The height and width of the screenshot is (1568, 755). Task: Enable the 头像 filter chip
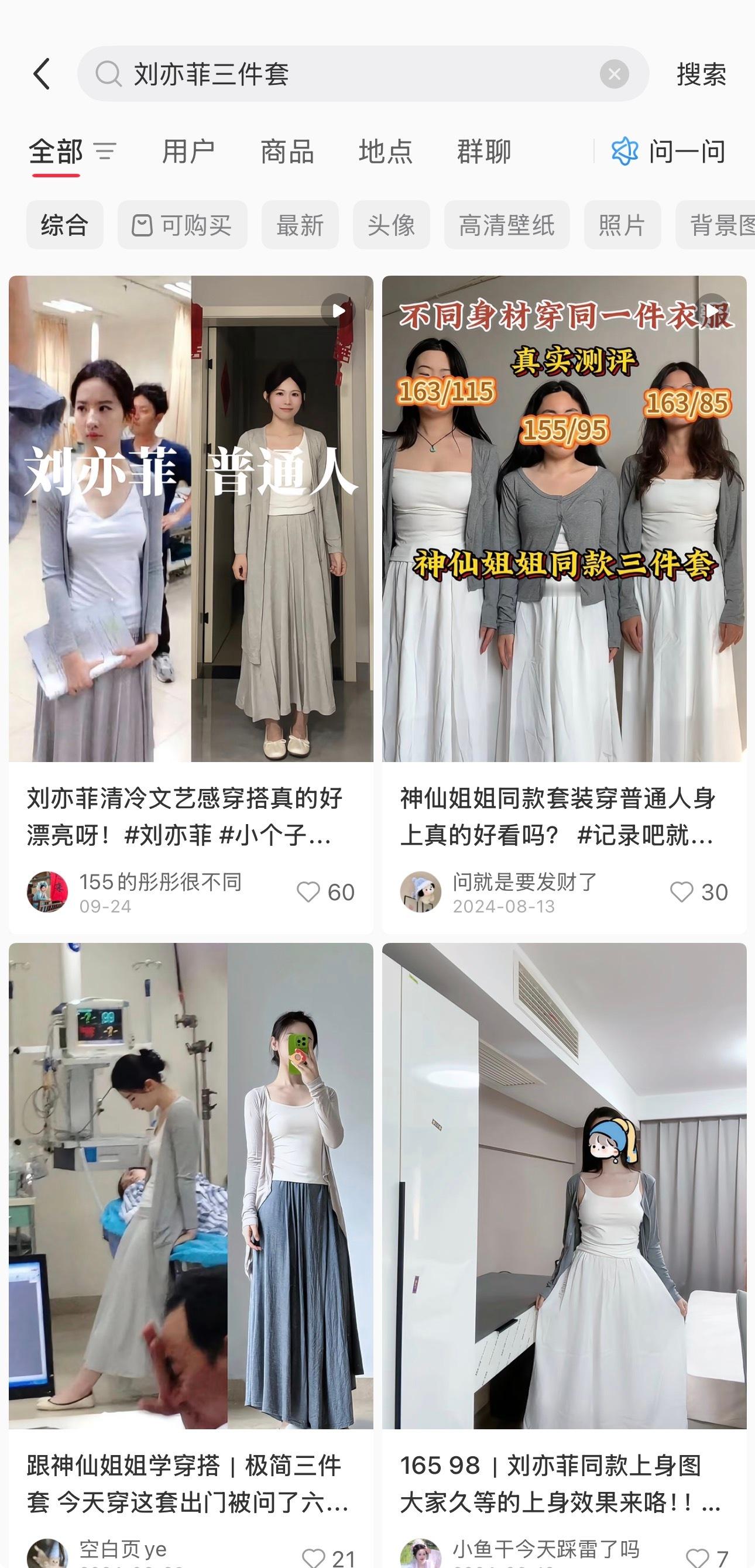(x=391, y=225)
